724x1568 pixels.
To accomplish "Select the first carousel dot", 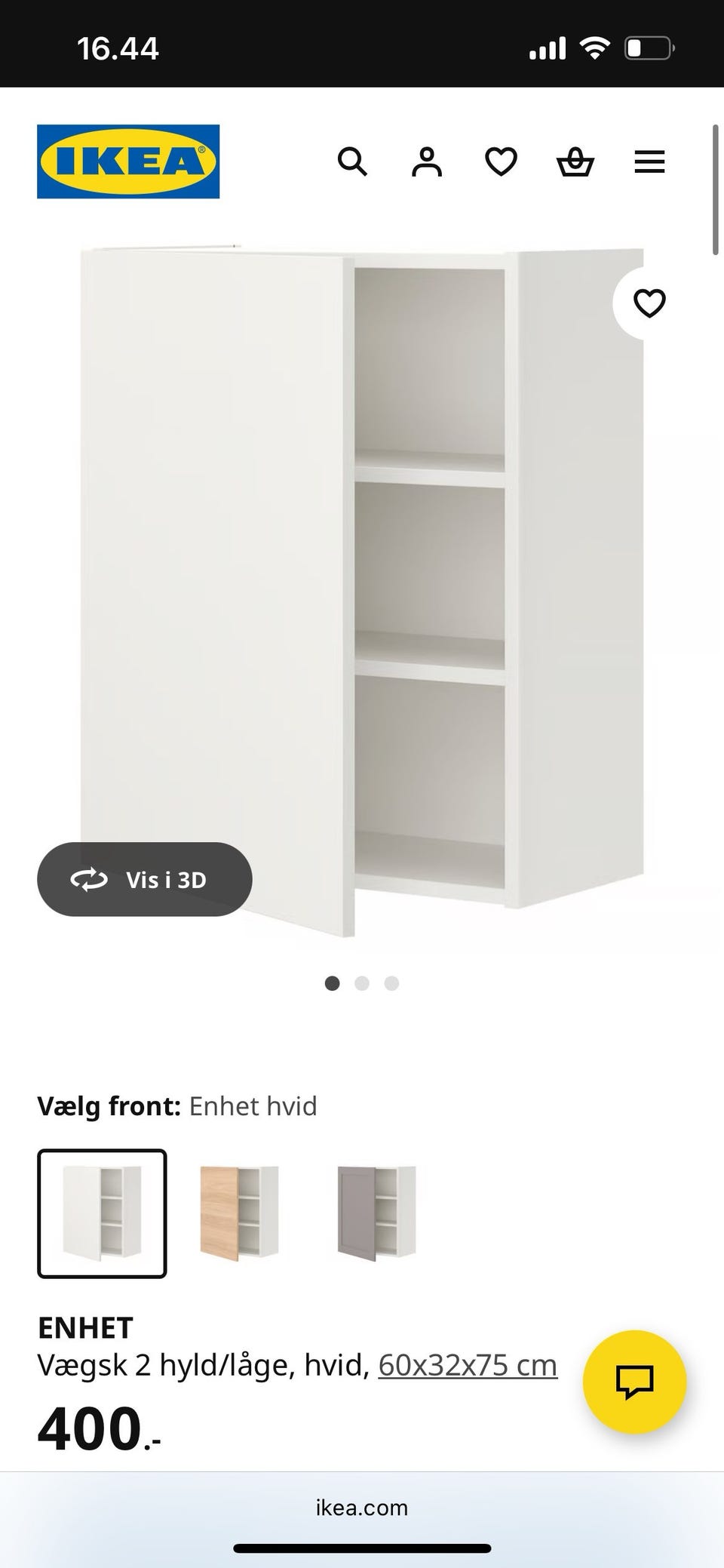I will click(333, 983).
